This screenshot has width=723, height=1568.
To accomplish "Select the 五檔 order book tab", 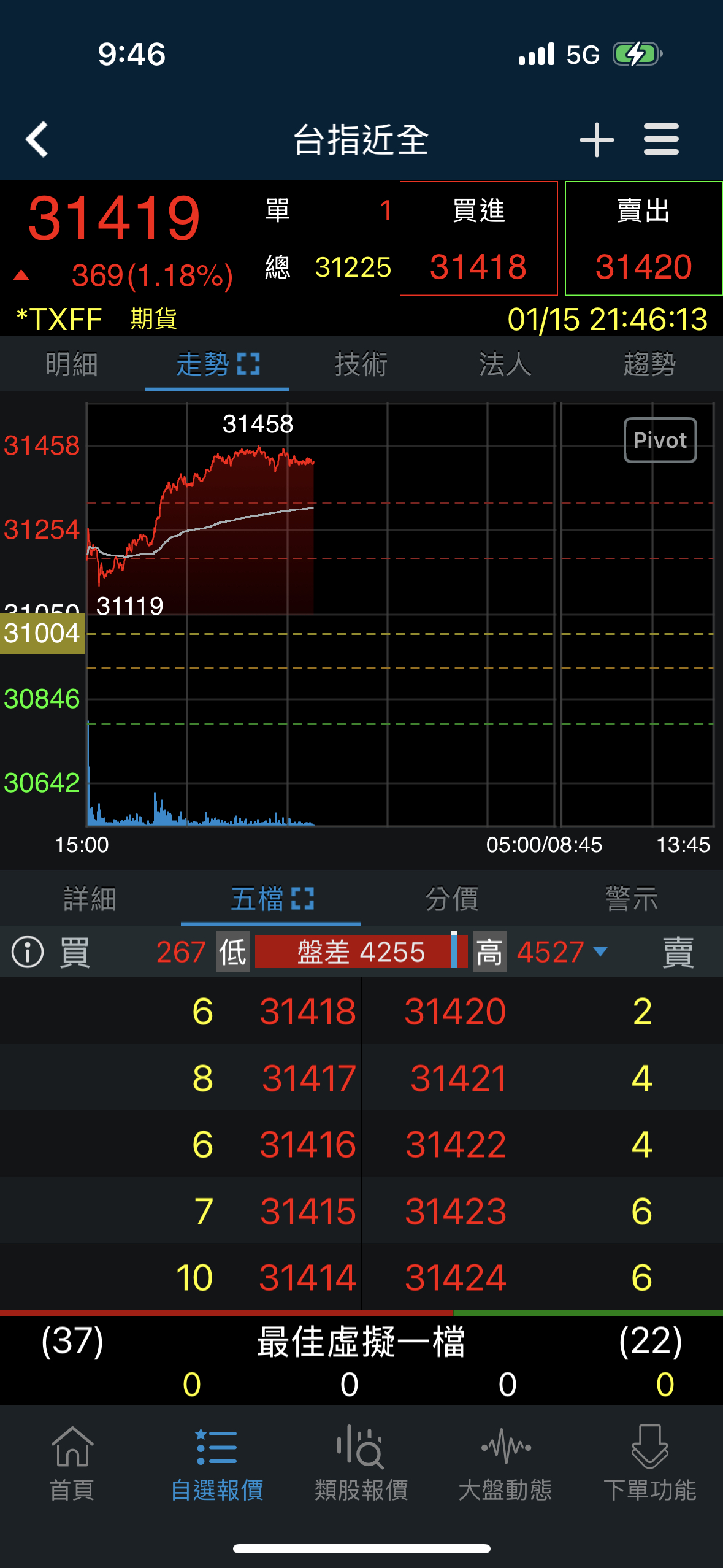I will [x=271, y=899].
